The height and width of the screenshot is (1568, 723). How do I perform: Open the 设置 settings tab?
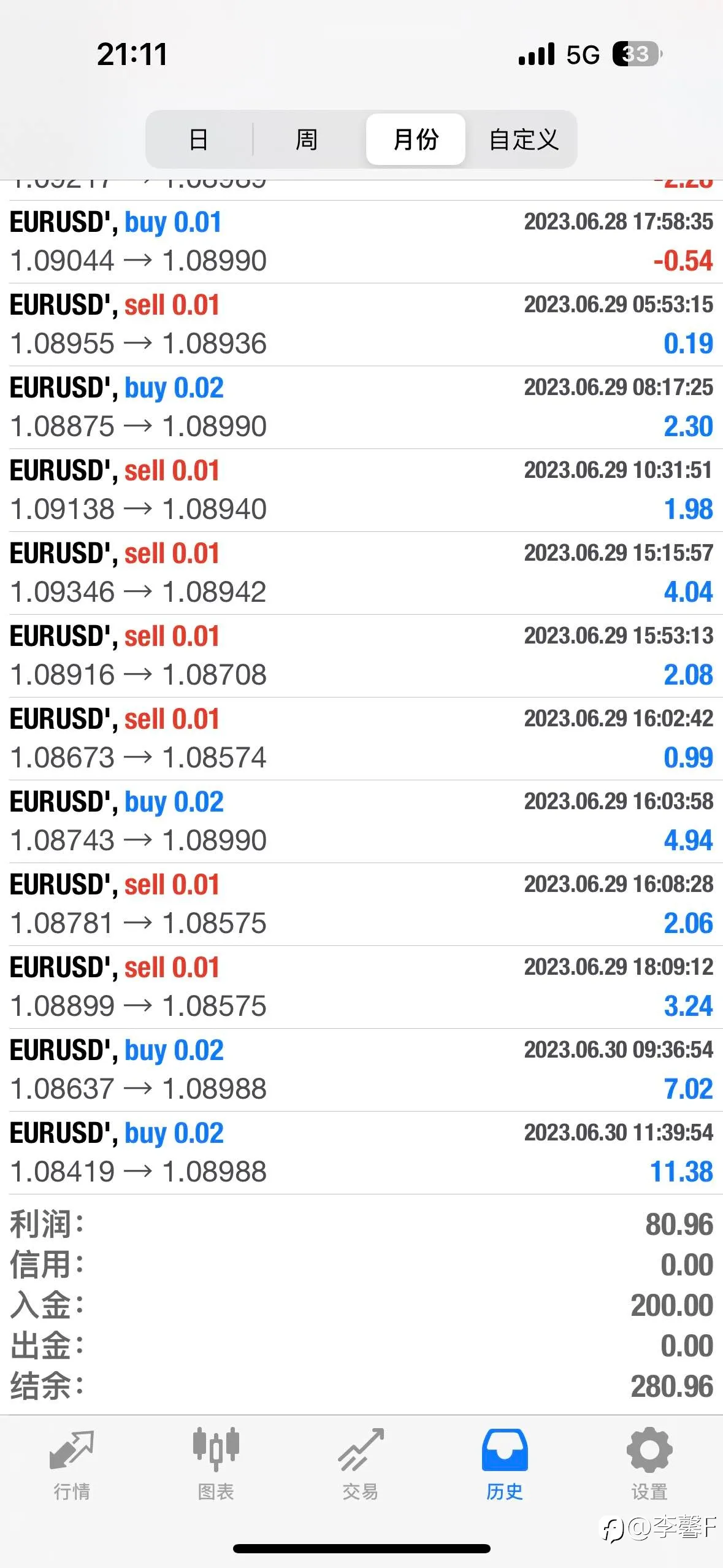coord(649,1465)
